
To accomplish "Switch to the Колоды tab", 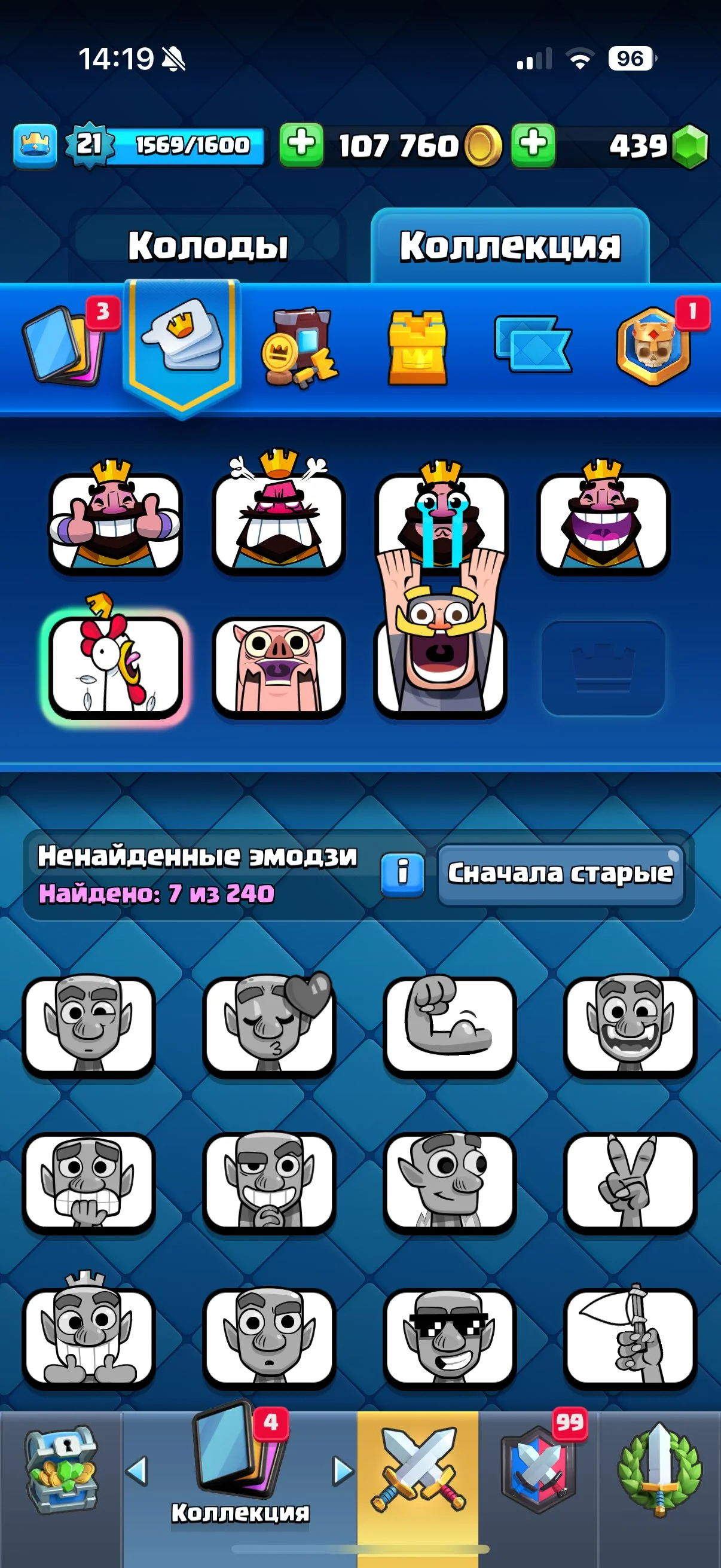I will pos(207,245).
